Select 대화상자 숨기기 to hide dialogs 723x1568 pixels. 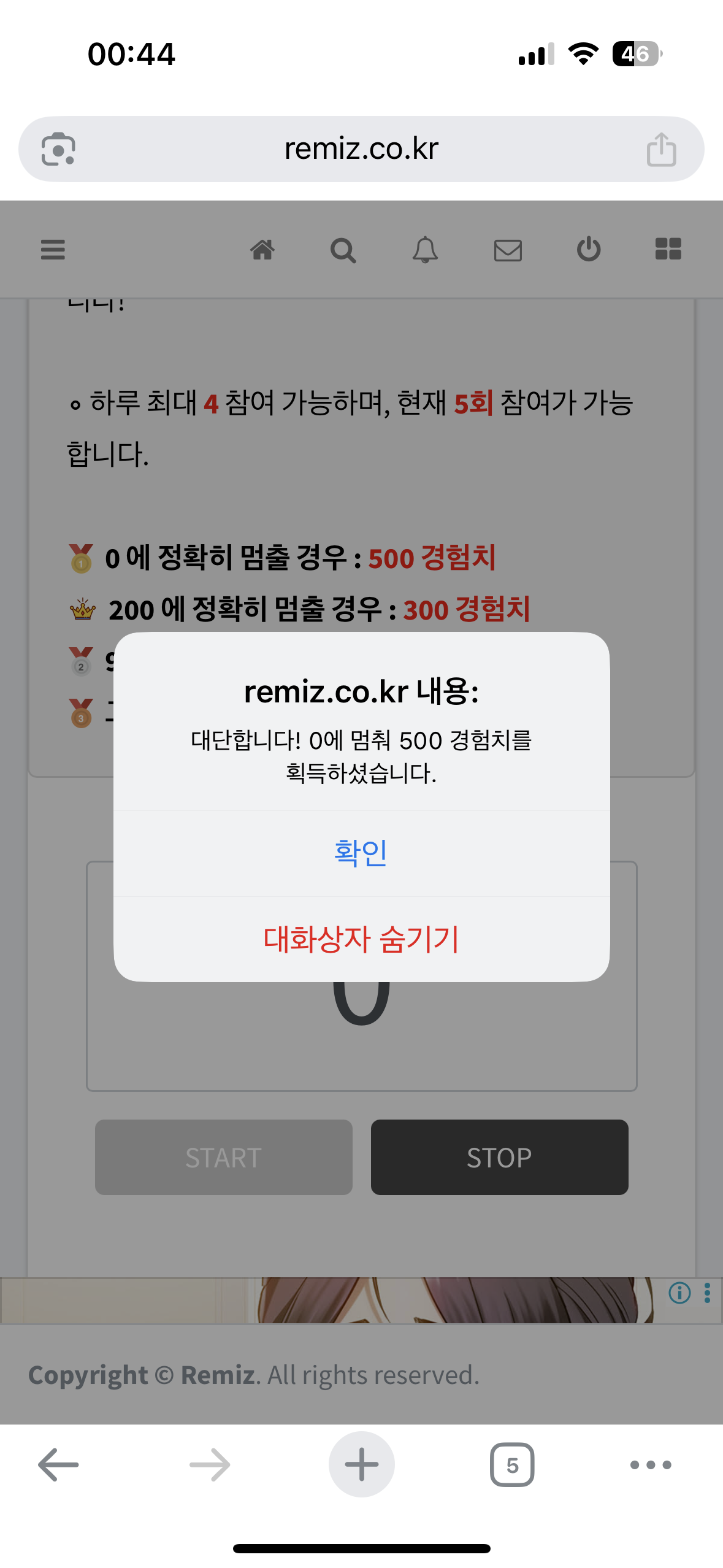click(361, 939)
